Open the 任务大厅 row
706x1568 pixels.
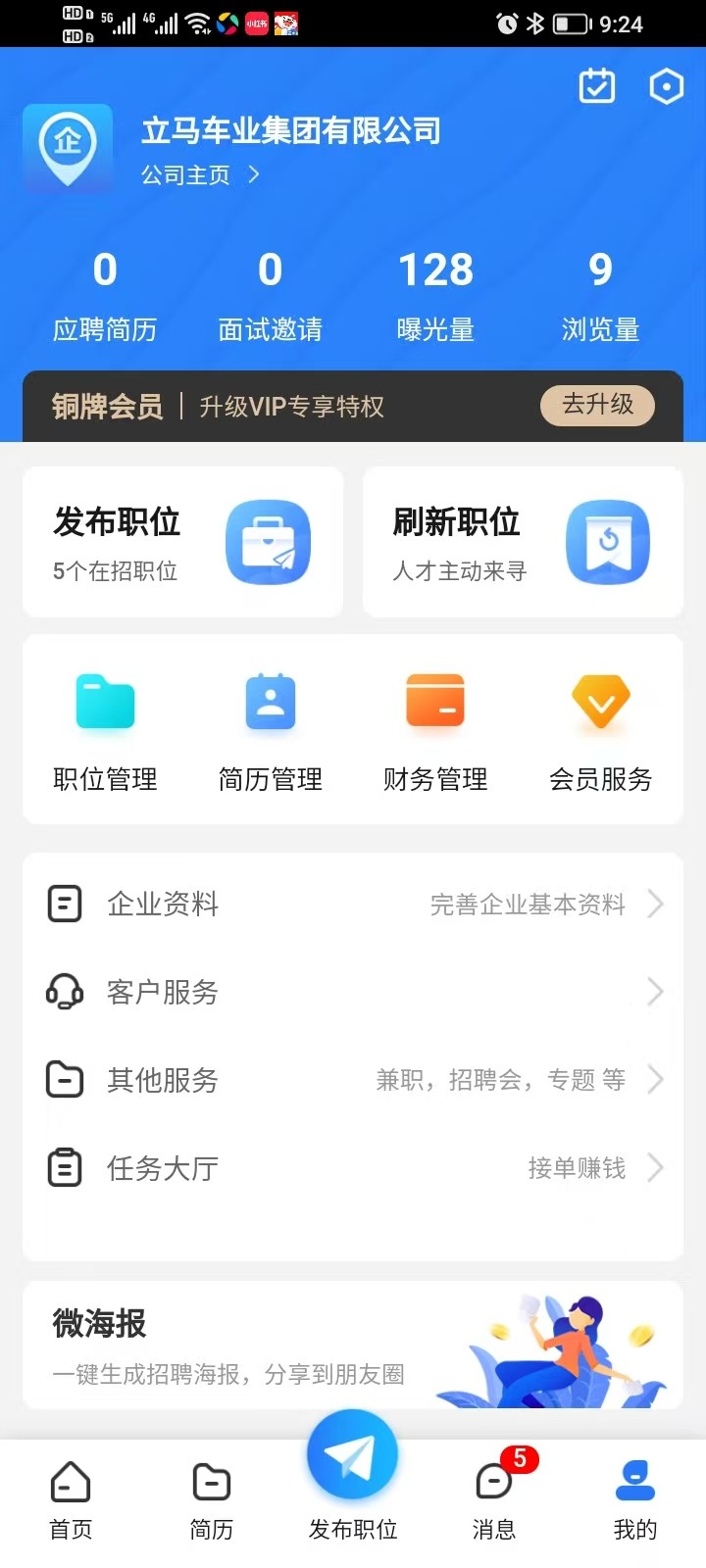click(353, 1168)
